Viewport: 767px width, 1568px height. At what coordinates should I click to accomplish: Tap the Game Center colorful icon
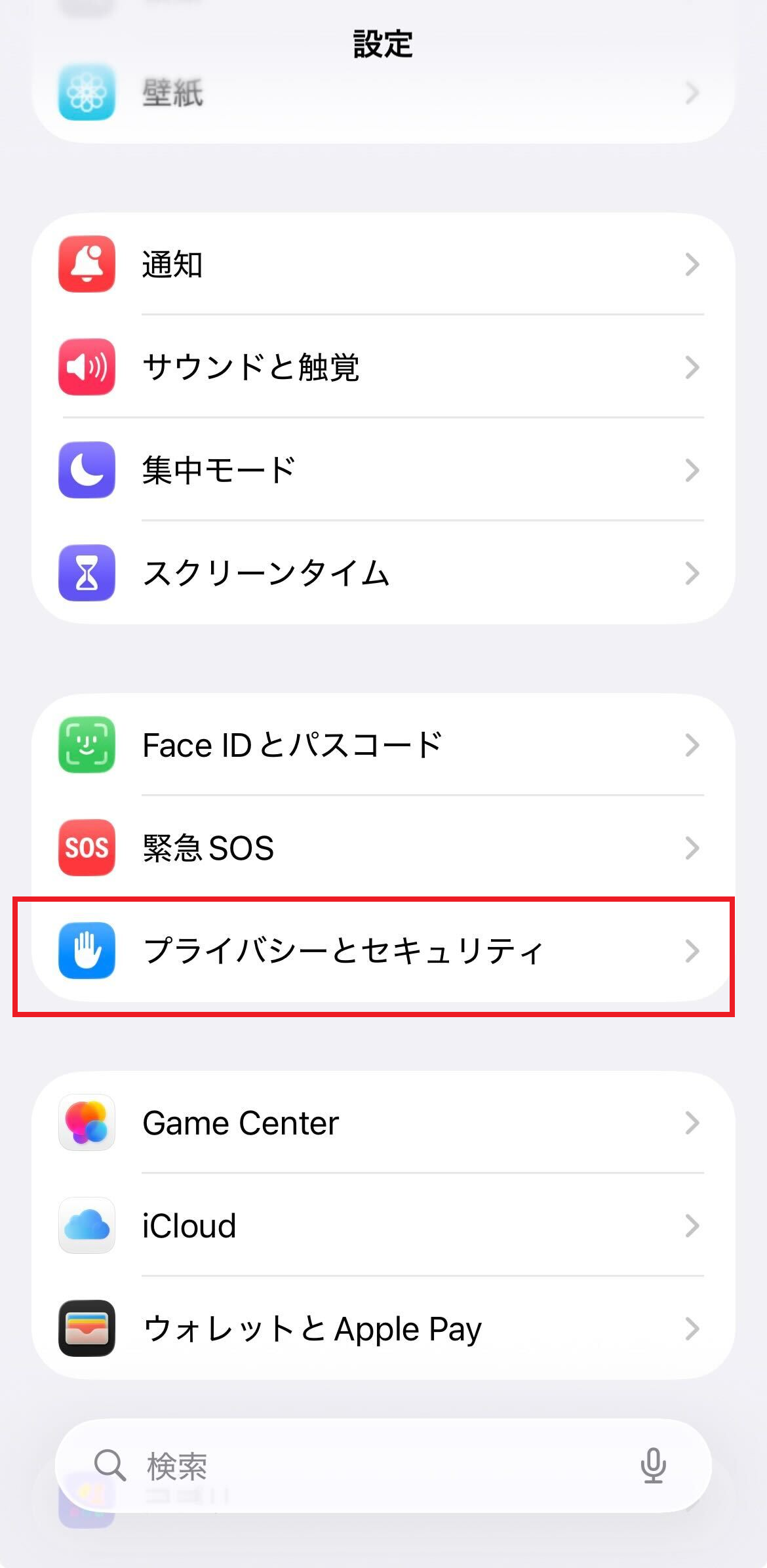[86, 1123]
